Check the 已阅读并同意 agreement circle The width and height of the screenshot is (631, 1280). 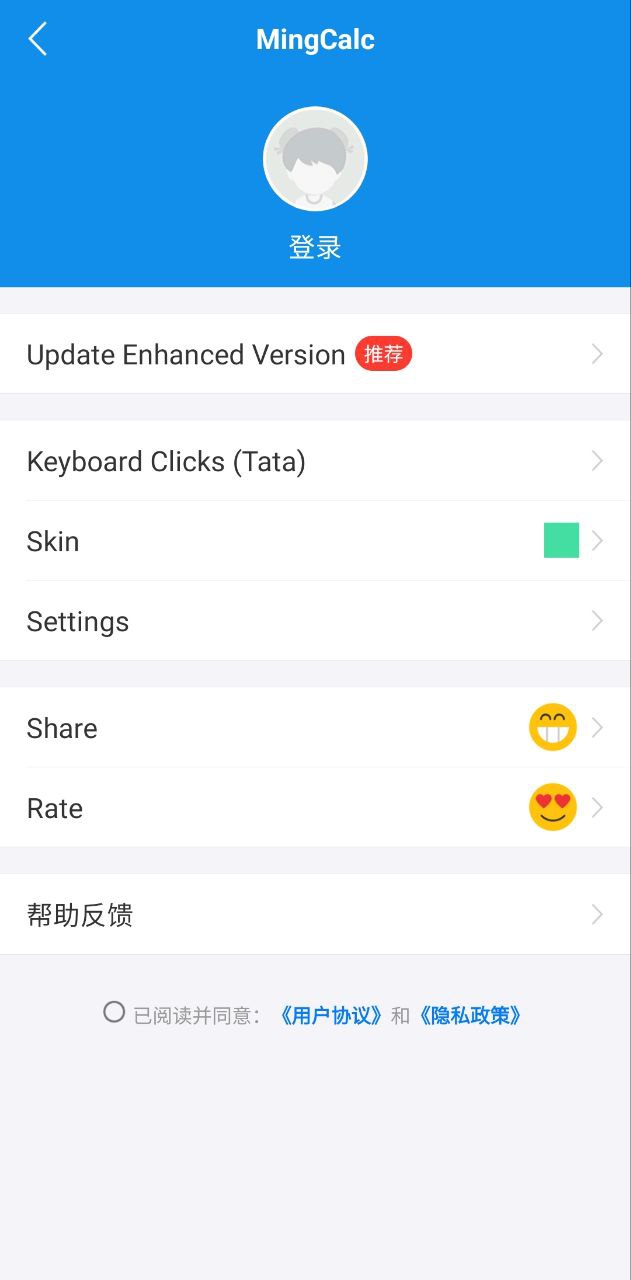click(x=114, y=1012)
